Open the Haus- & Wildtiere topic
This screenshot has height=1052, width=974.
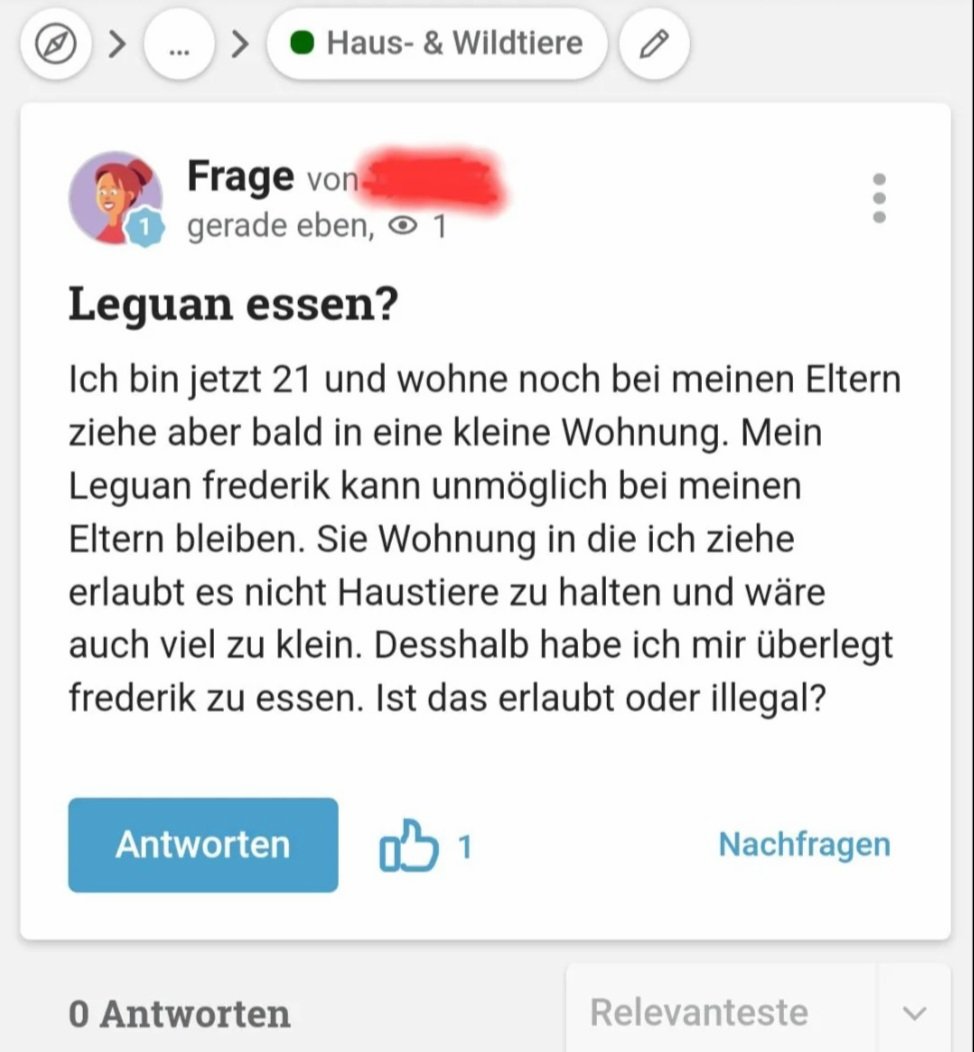[437, 44]
